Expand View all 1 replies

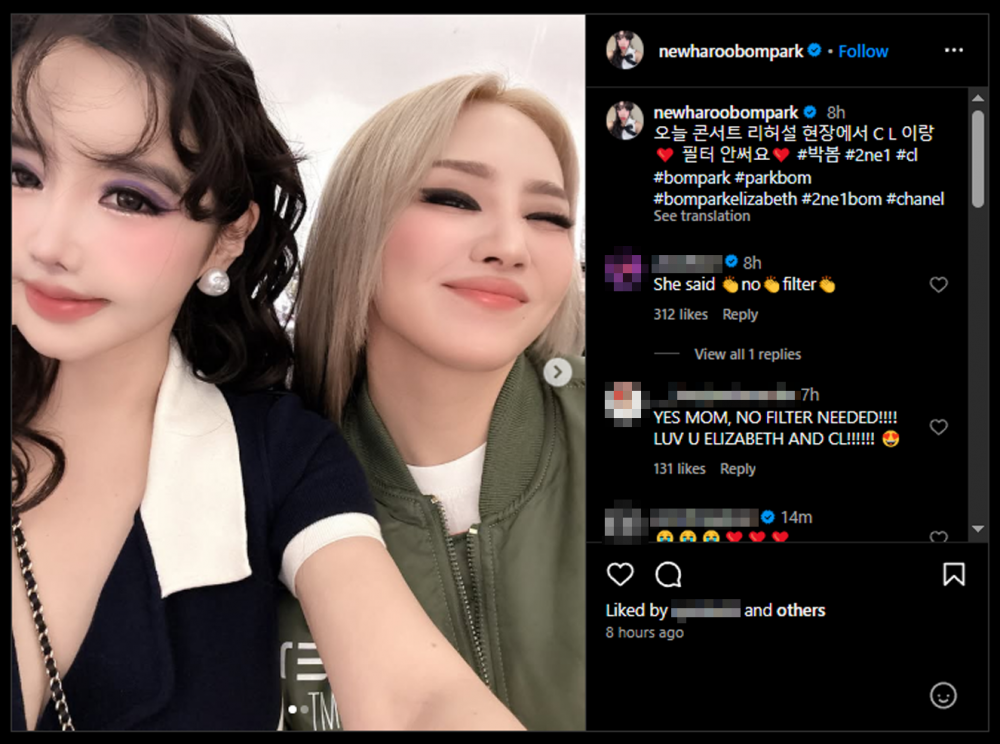[747, 354]
